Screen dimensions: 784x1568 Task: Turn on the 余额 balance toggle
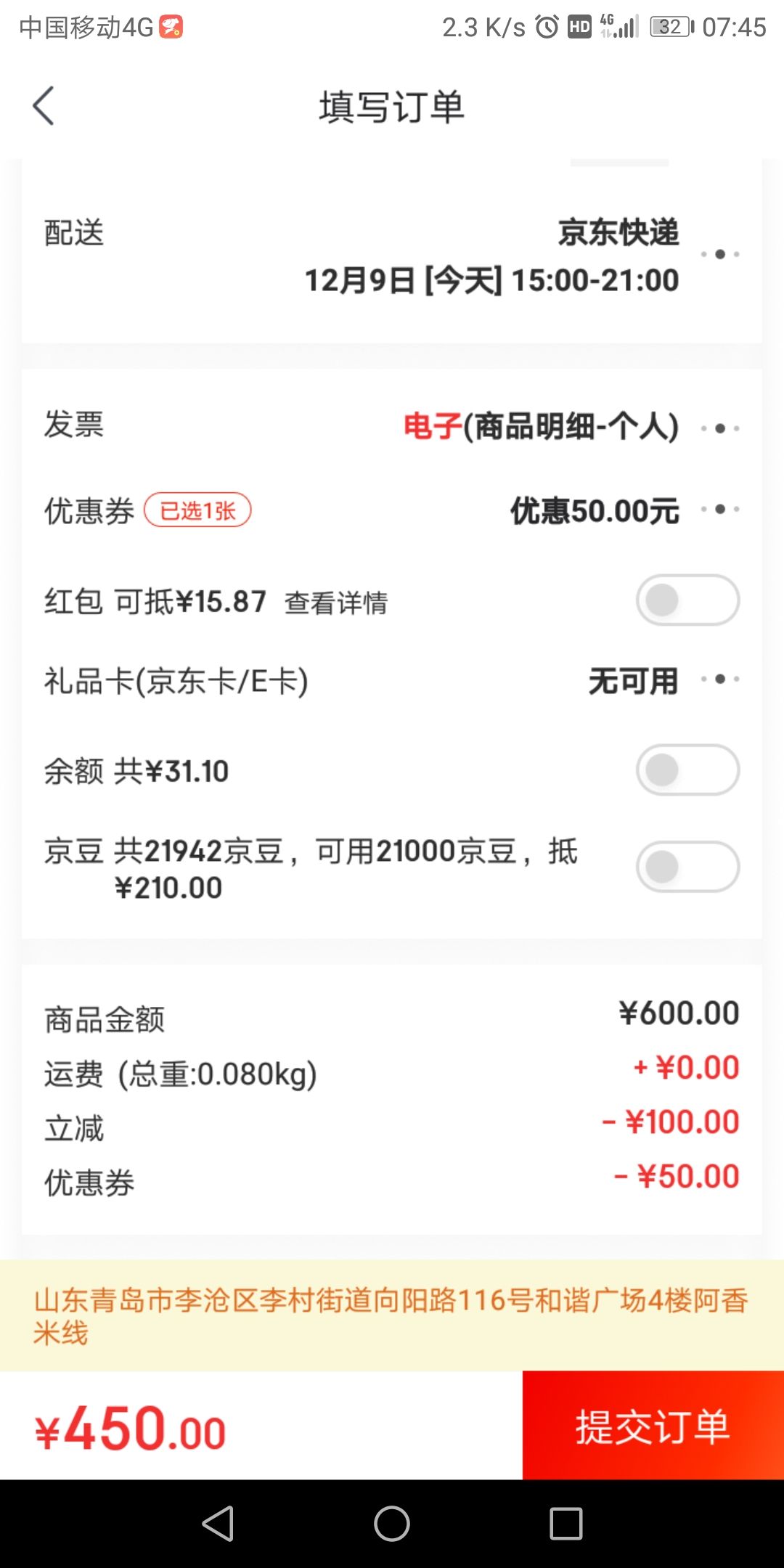[x=687, y=770]
